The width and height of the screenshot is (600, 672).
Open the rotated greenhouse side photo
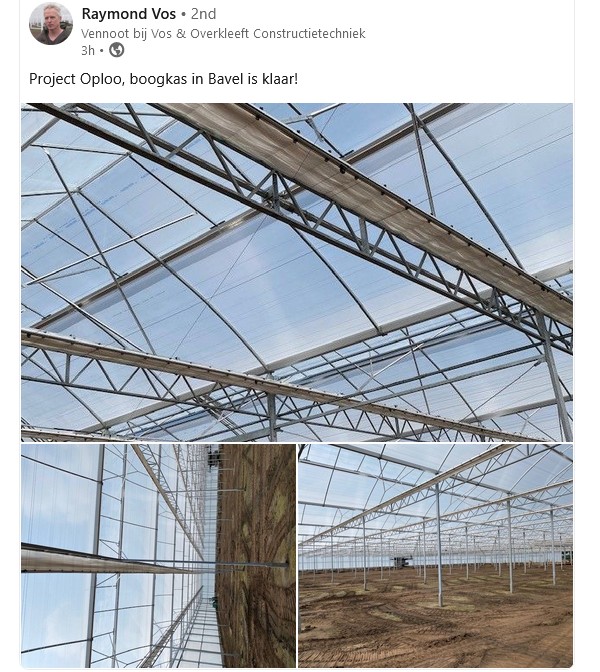click(158, 555)
